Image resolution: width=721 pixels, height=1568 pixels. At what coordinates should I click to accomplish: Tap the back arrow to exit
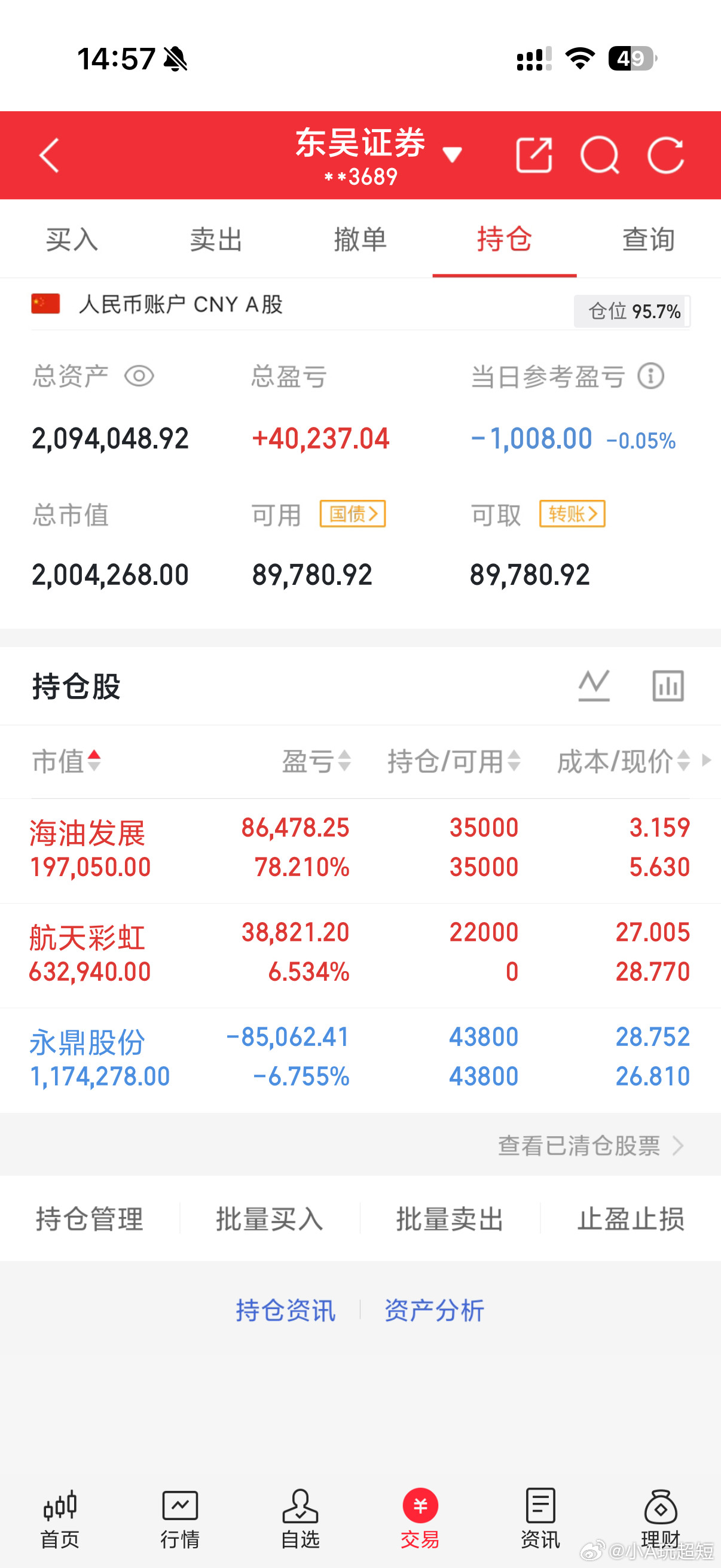pyautogui.click(x=48, y=155)
